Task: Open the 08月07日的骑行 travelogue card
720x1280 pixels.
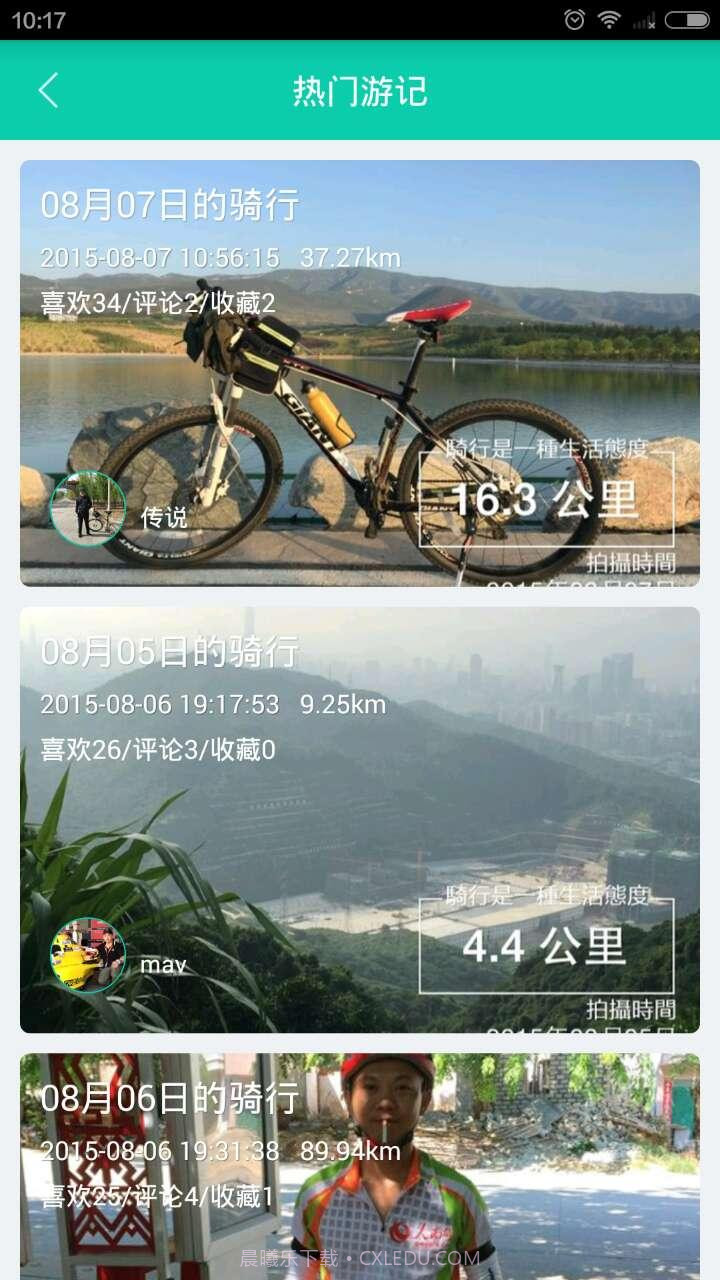Action: pos(360,373)
